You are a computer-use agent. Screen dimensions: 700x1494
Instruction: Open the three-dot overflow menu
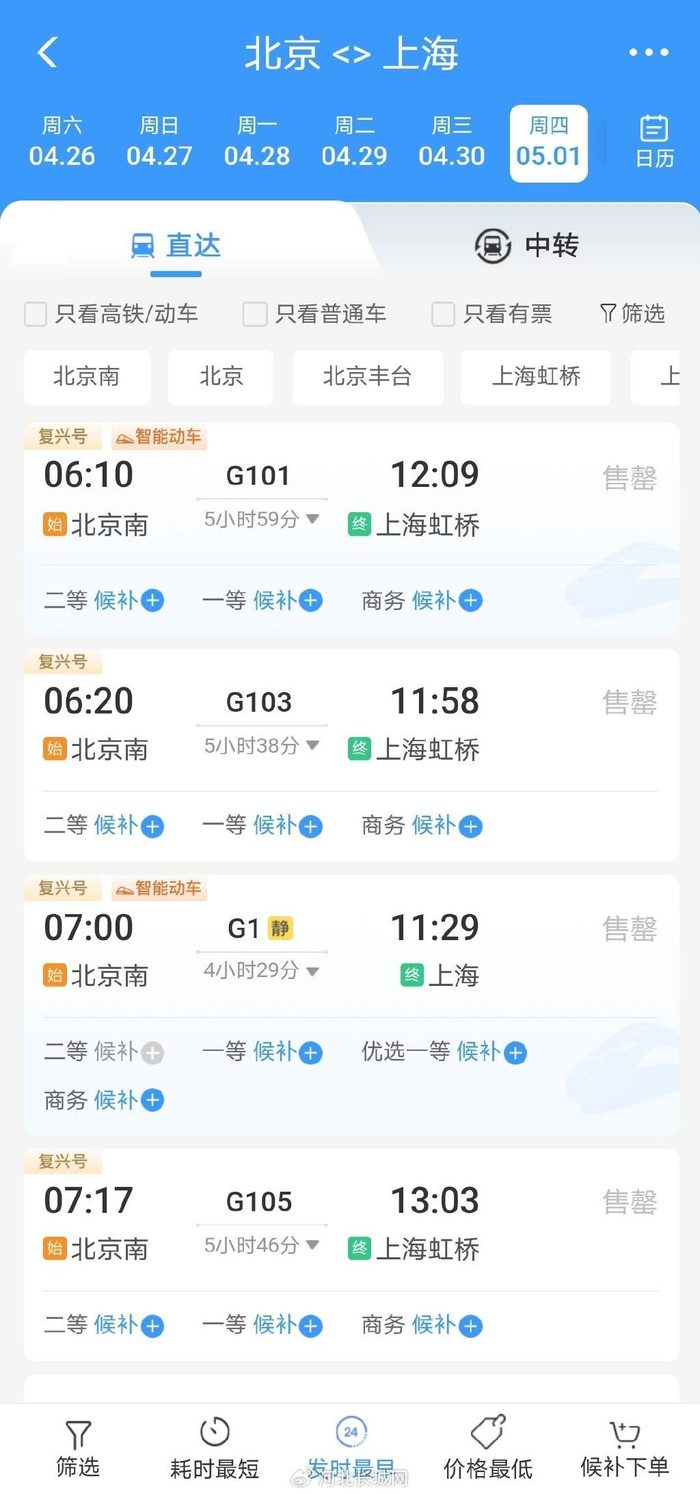(648, 53)
